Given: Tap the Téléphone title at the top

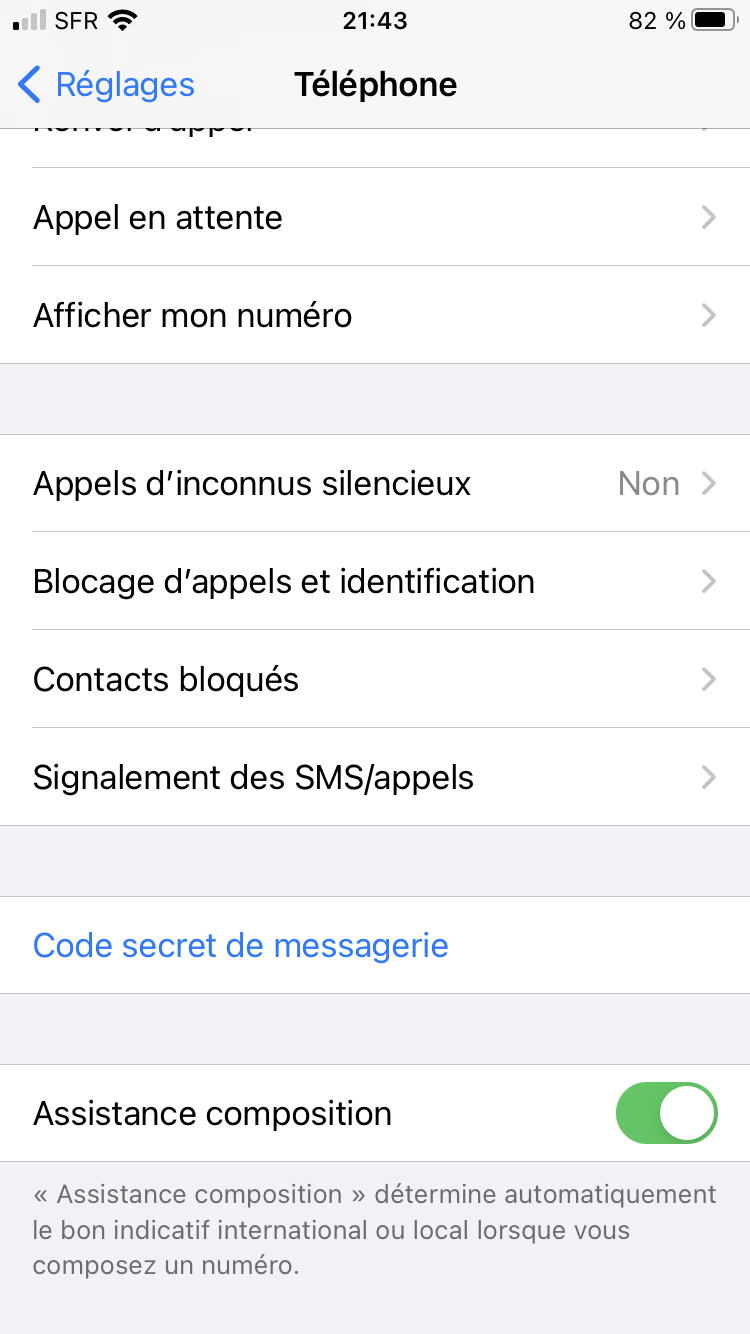Looking at the screenshot, I should coord(375,85).
